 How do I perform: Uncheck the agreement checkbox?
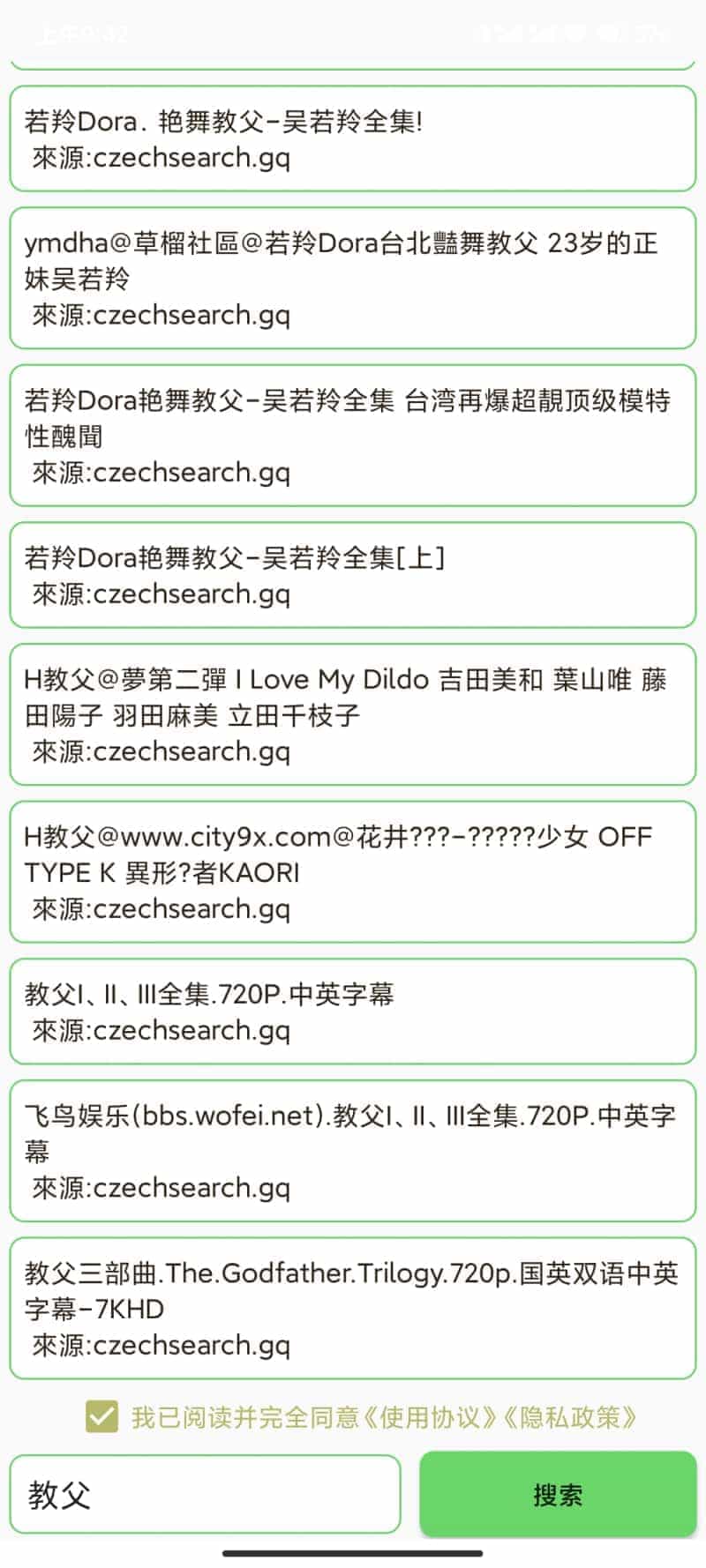point(102,1417)
